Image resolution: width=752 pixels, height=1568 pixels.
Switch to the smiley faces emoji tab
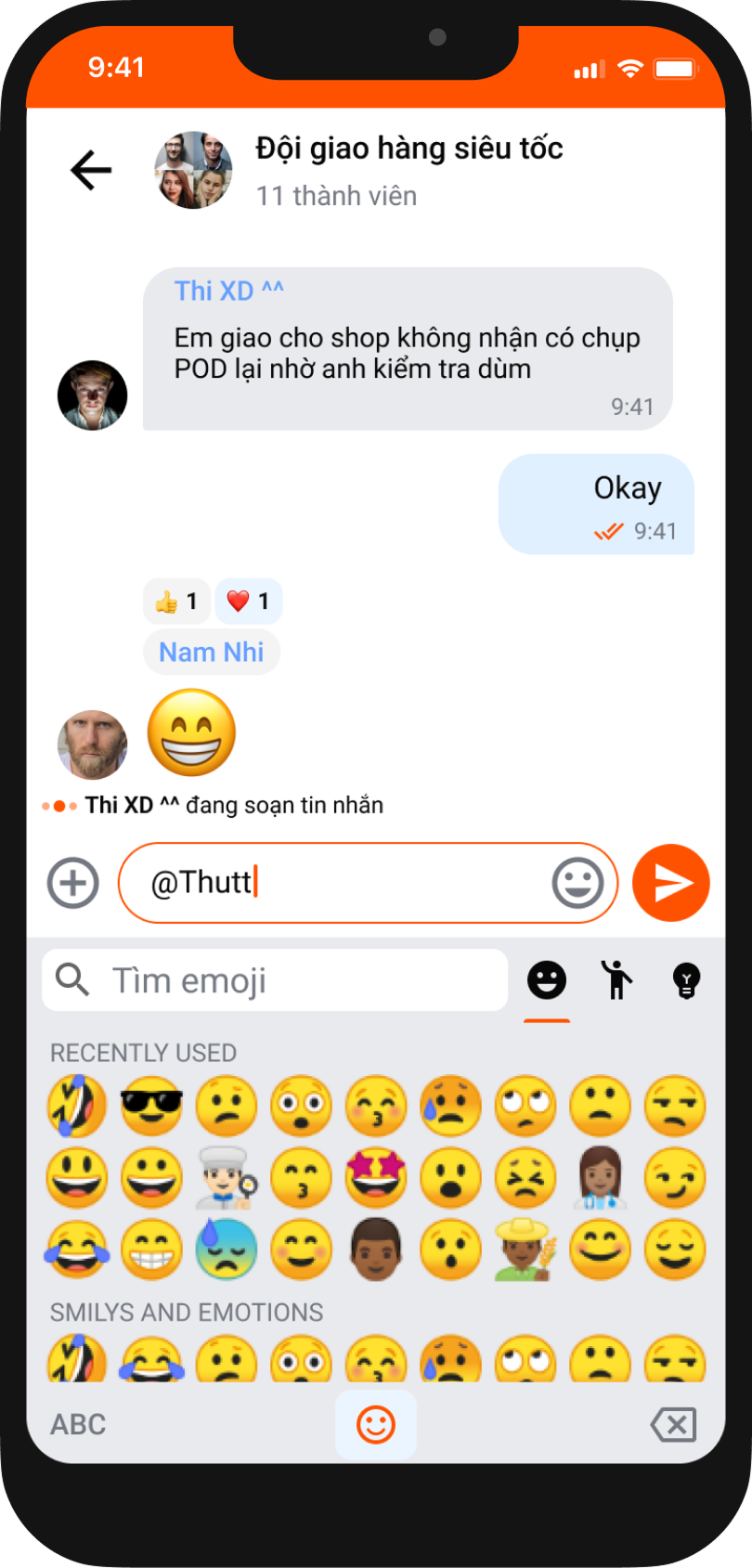click(547, 980)
